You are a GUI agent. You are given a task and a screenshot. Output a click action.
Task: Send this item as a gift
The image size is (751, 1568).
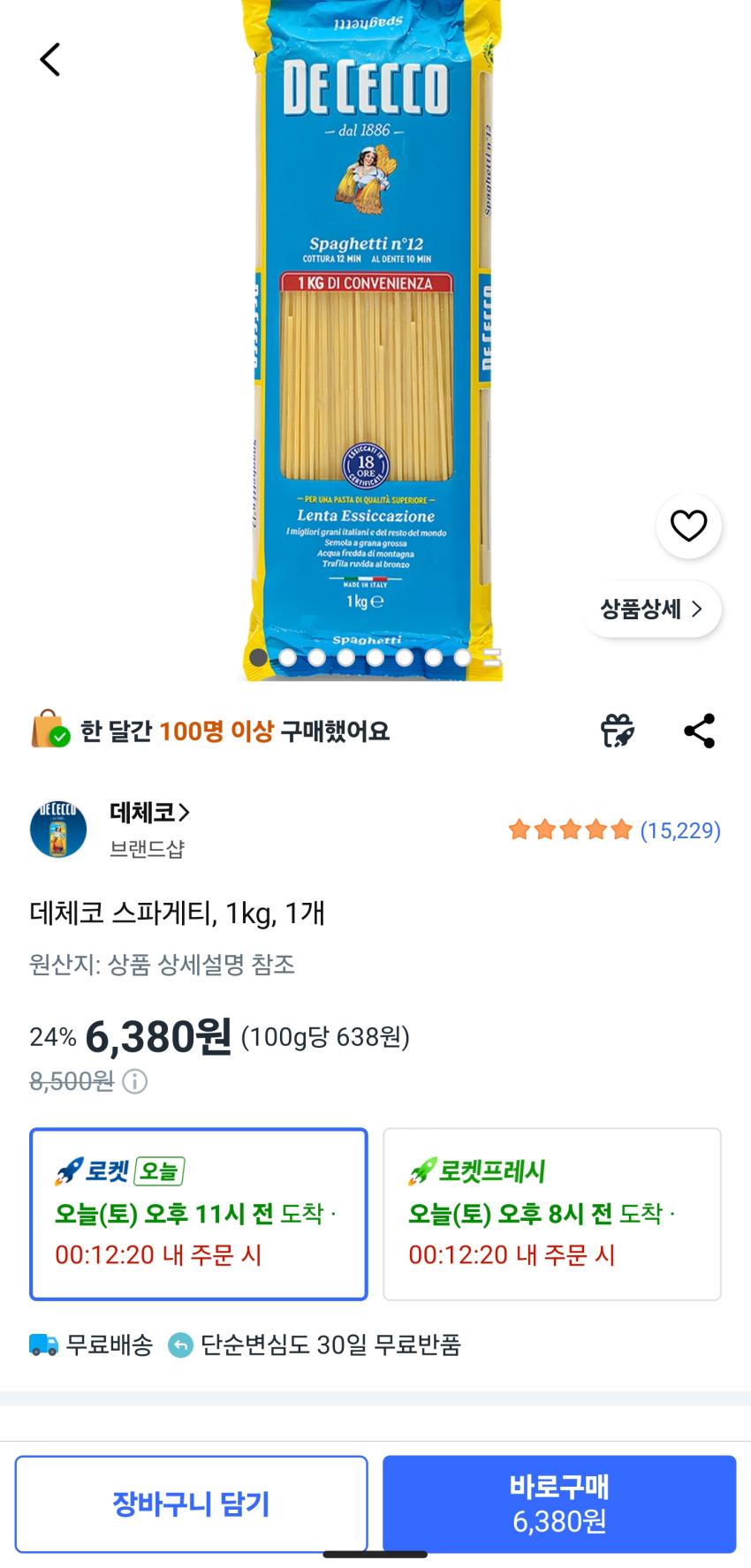click(618, 731)
